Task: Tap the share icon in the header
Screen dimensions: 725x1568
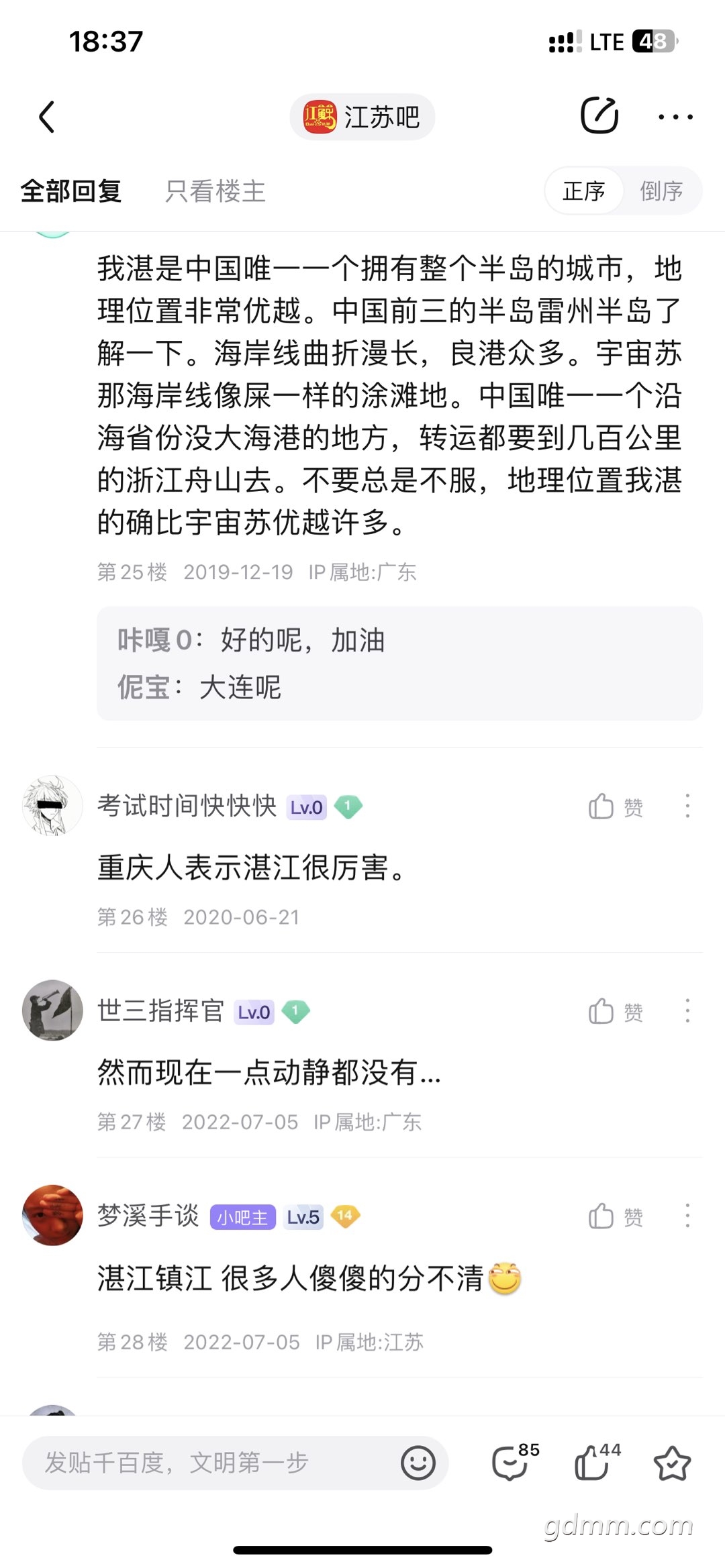Action: (599, 116)
